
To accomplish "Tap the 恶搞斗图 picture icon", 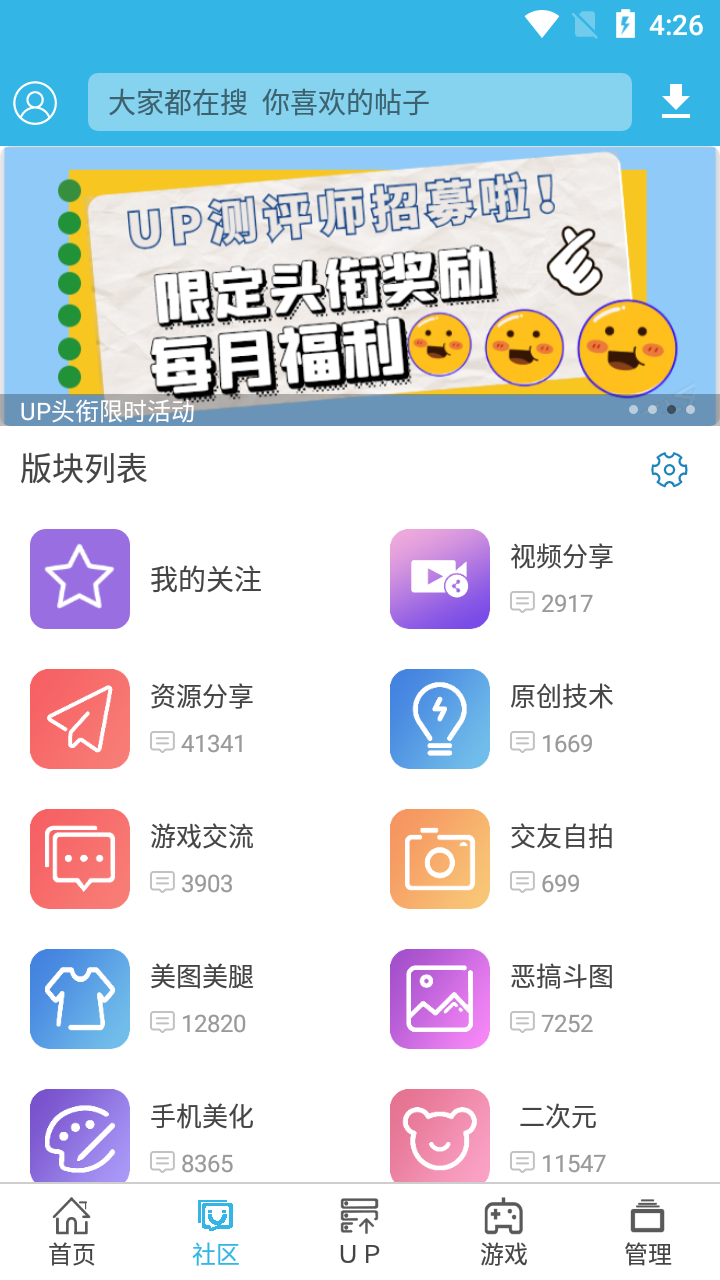I will pos(440,998).
